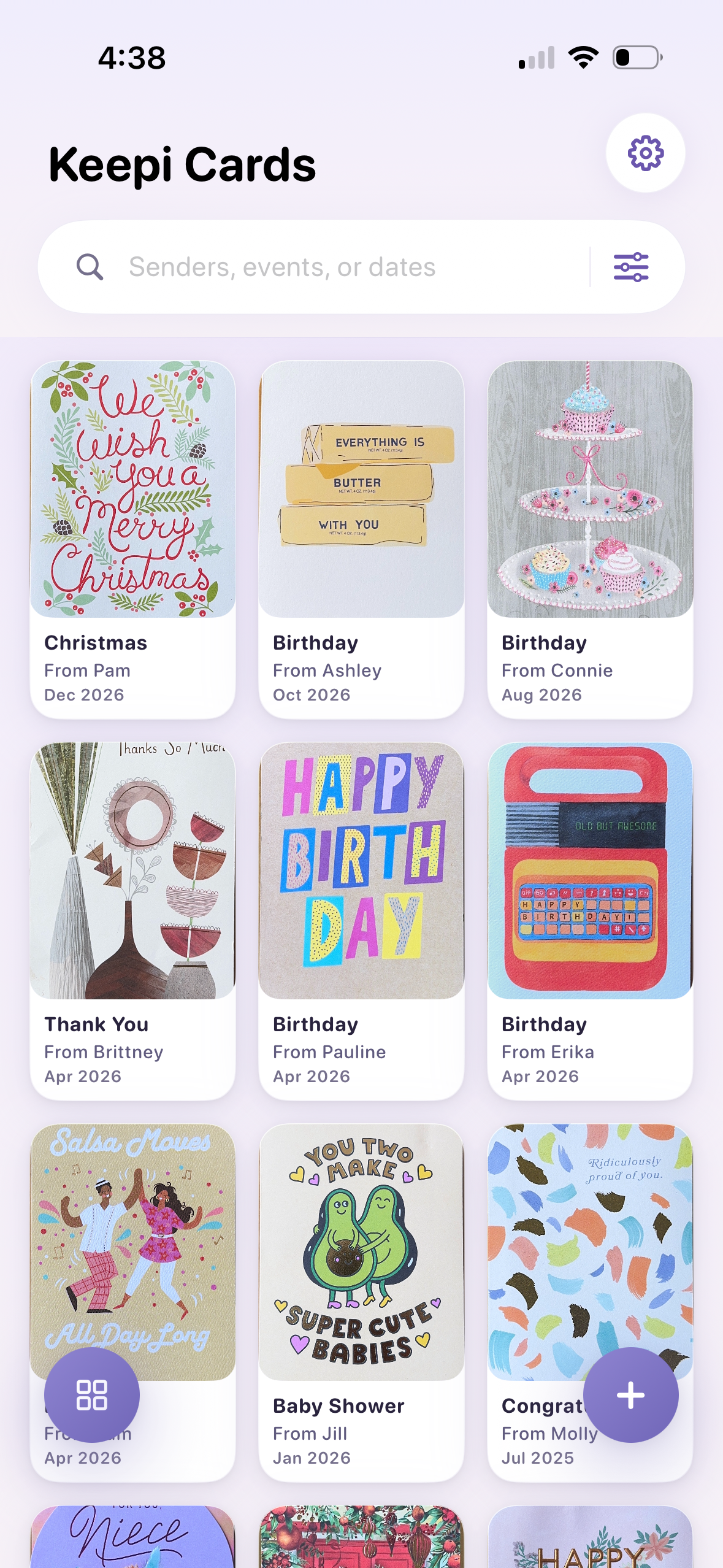Tap the magnifying glass search icon
The height and width of the screenshot is (1568, 723).
pos(91,266)
